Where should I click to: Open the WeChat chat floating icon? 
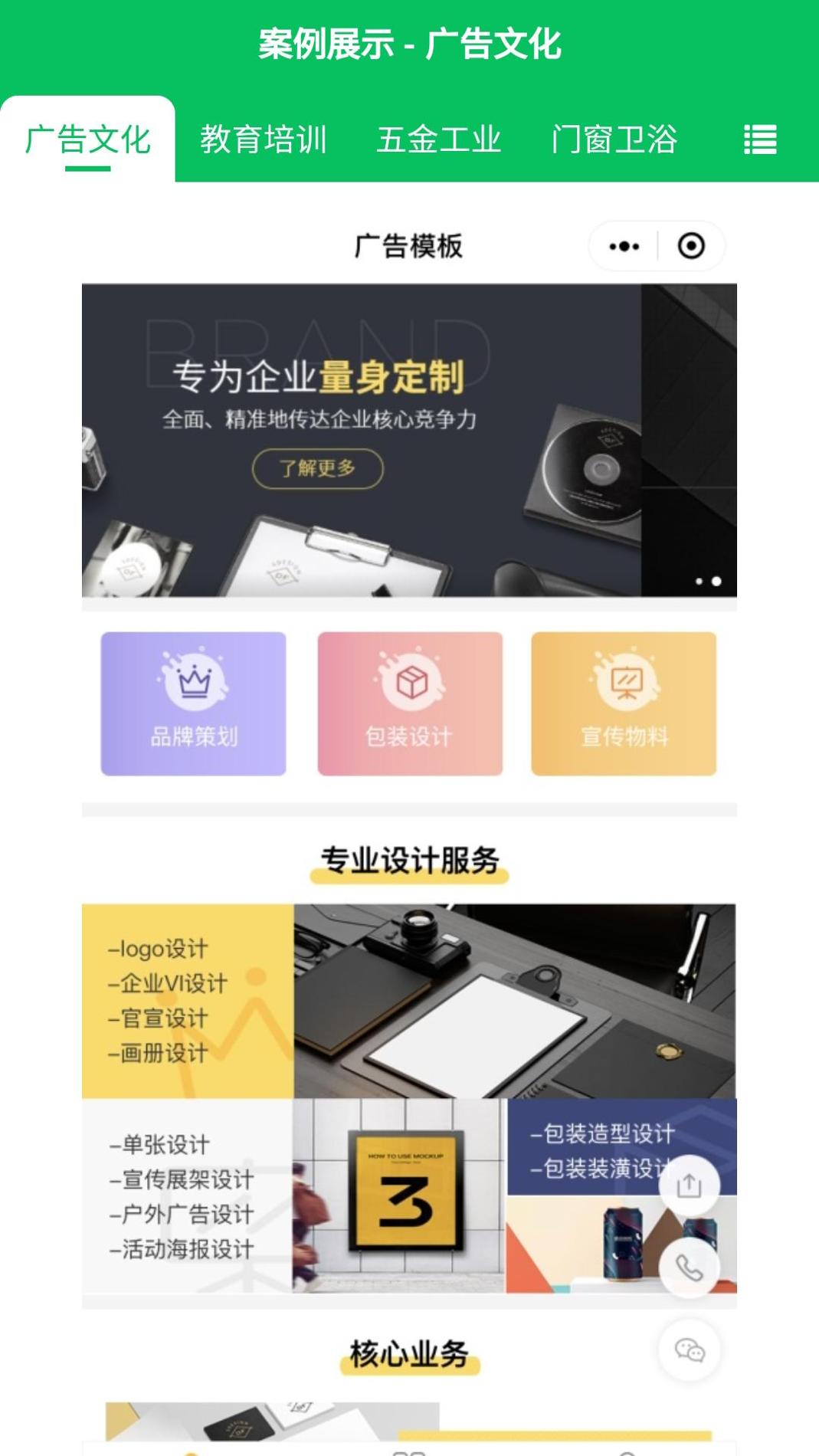click(689, 1351)
